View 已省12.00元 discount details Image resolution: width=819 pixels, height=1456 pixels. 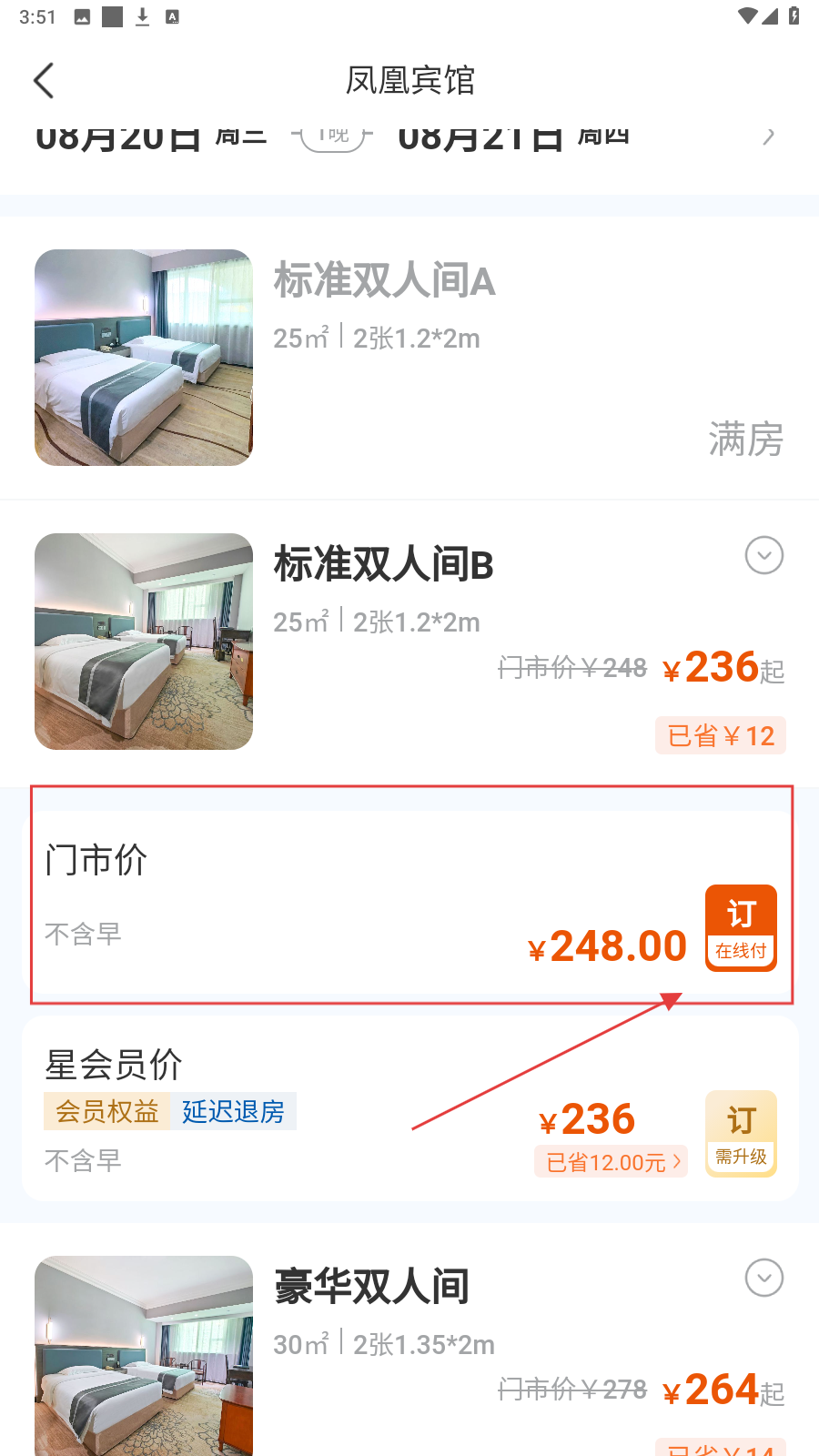[612, 1162]
